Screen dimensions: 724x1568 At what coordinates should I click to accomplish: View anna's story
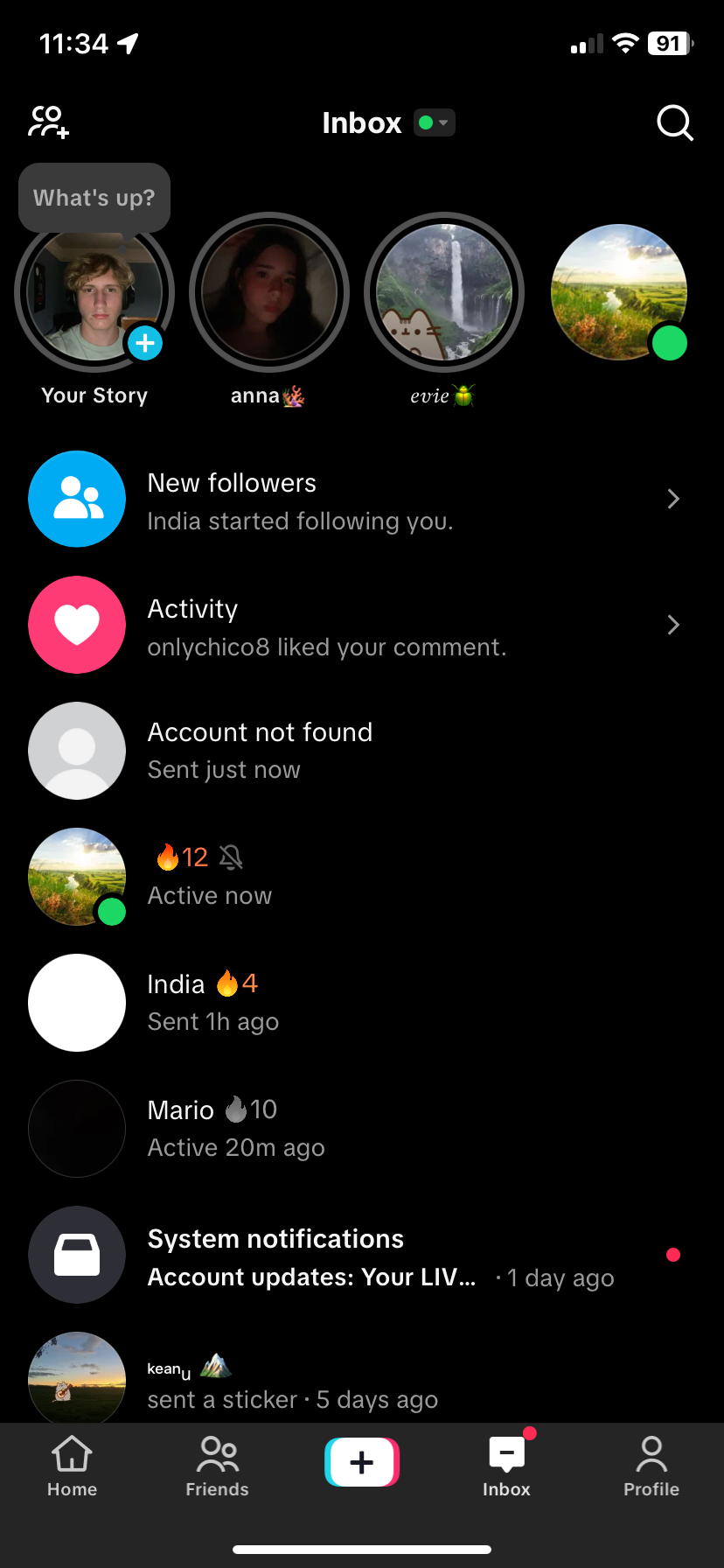269,293
